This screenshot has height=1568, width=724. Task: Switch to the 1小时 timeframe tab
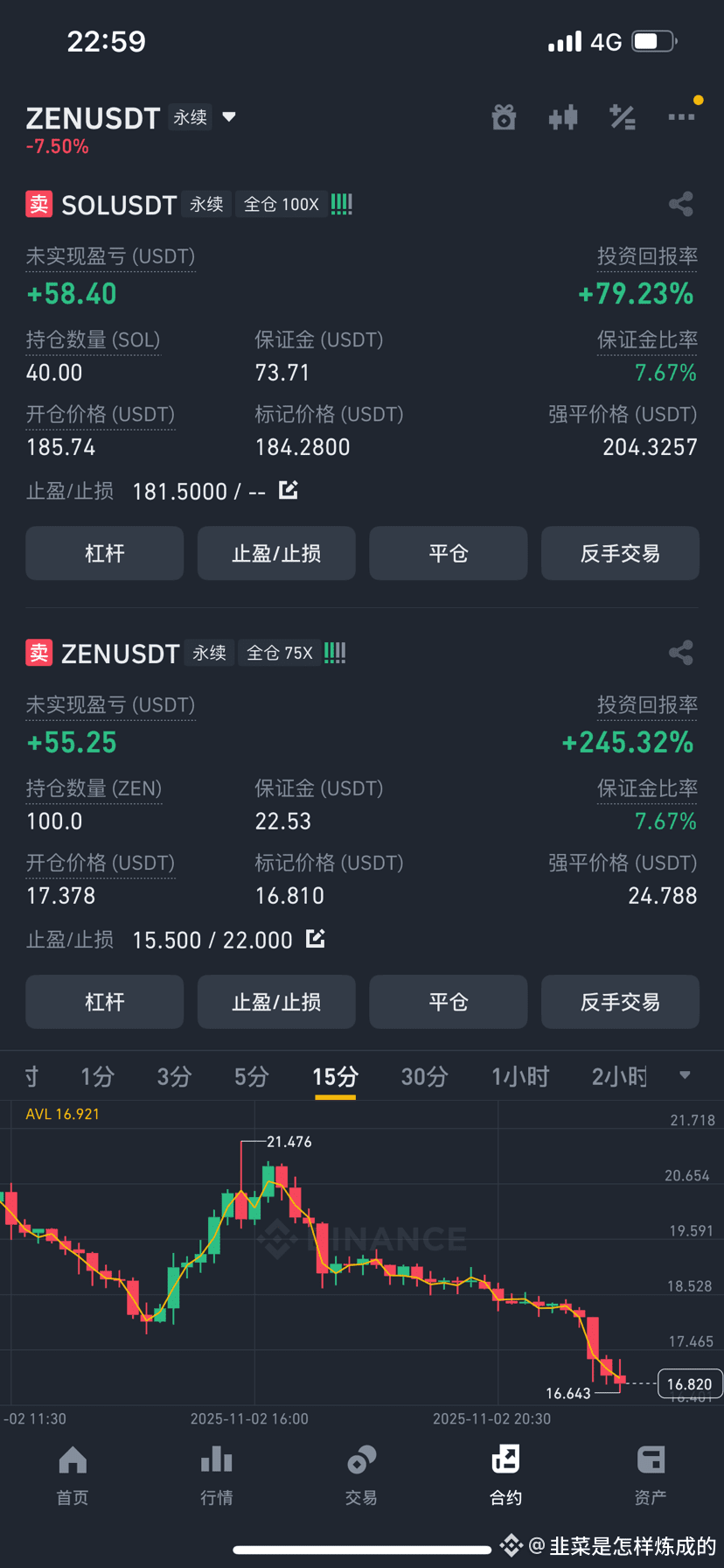click(x=520, y=1077)
